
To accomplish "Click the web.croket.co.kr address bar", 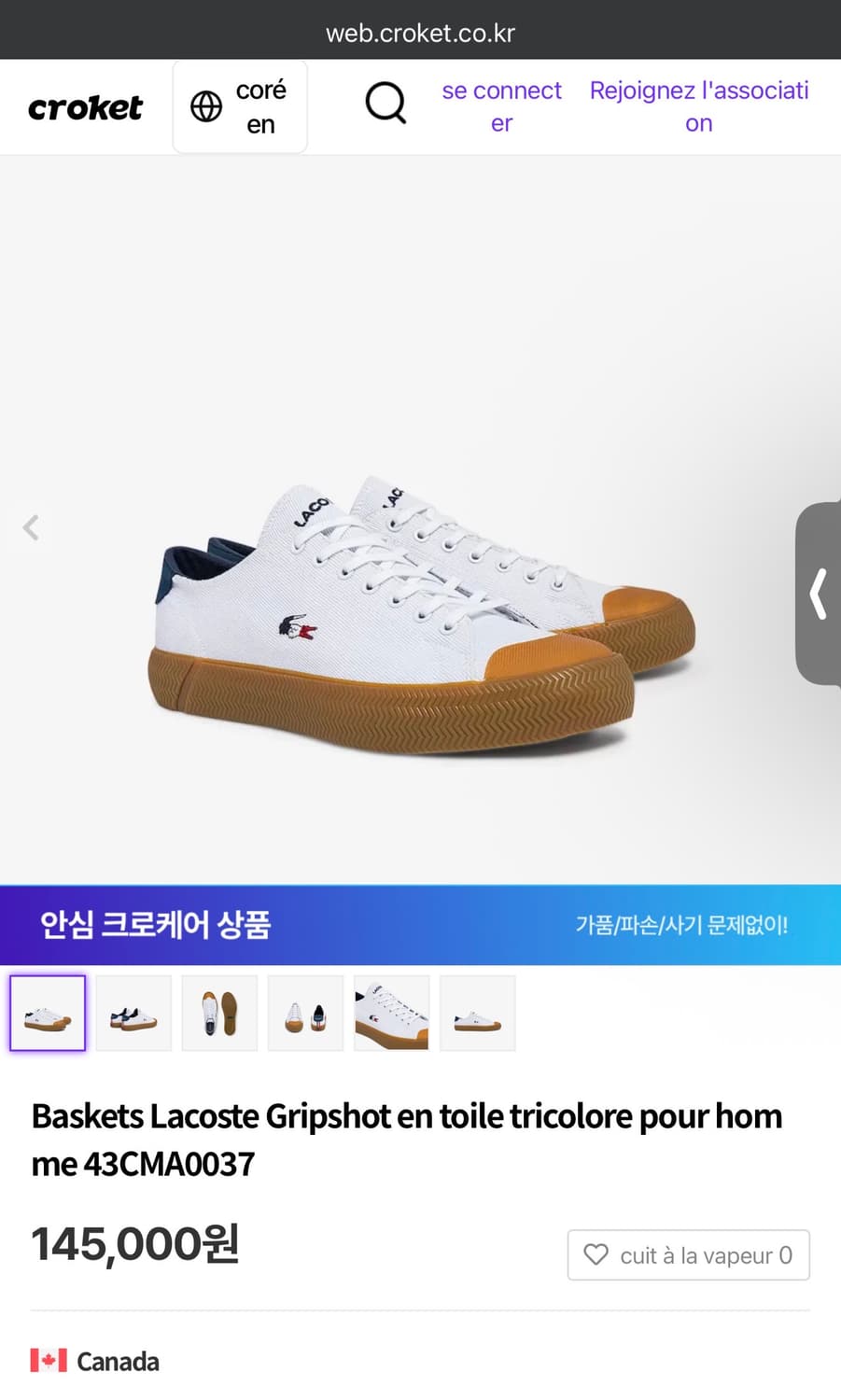I will [x=420, y=31].
